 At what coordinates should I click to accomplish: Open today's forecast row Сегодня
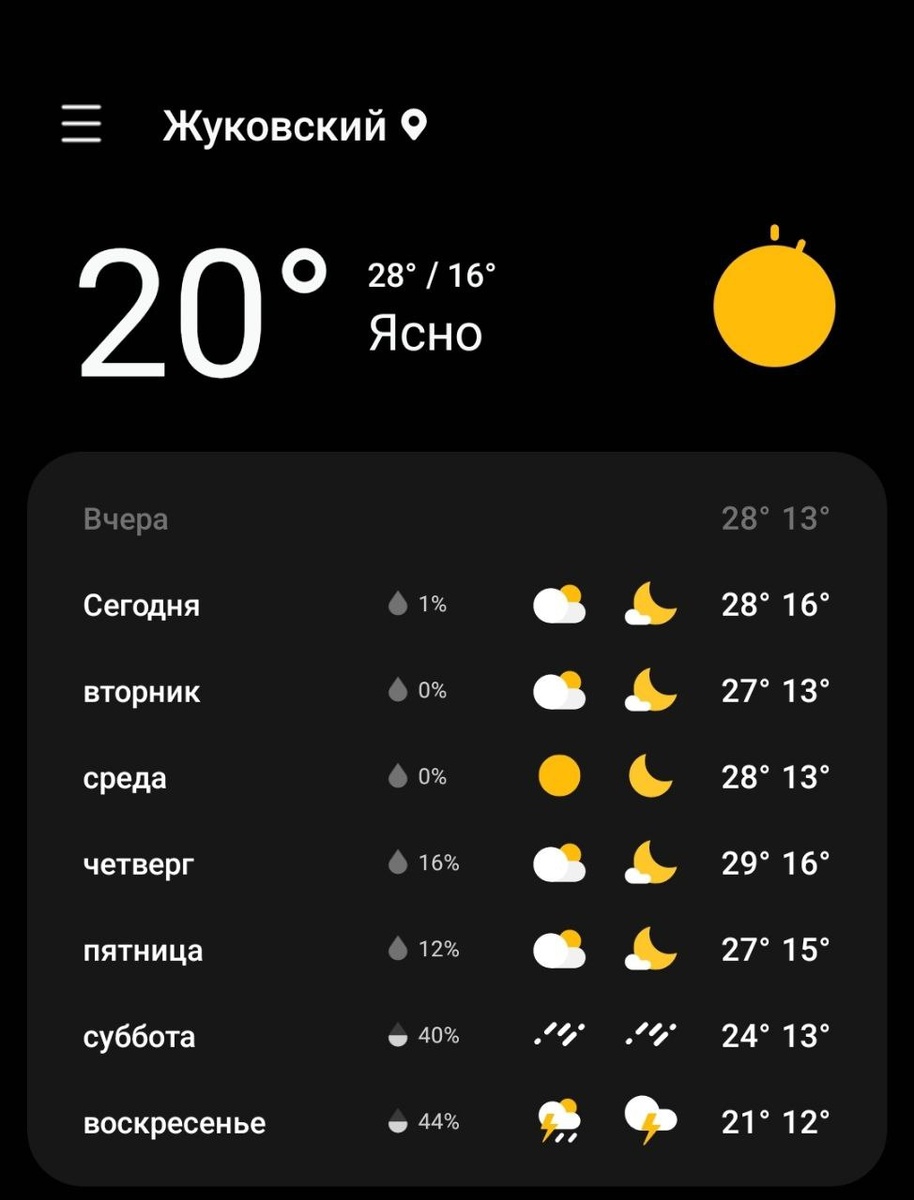(x=457, y=605)
